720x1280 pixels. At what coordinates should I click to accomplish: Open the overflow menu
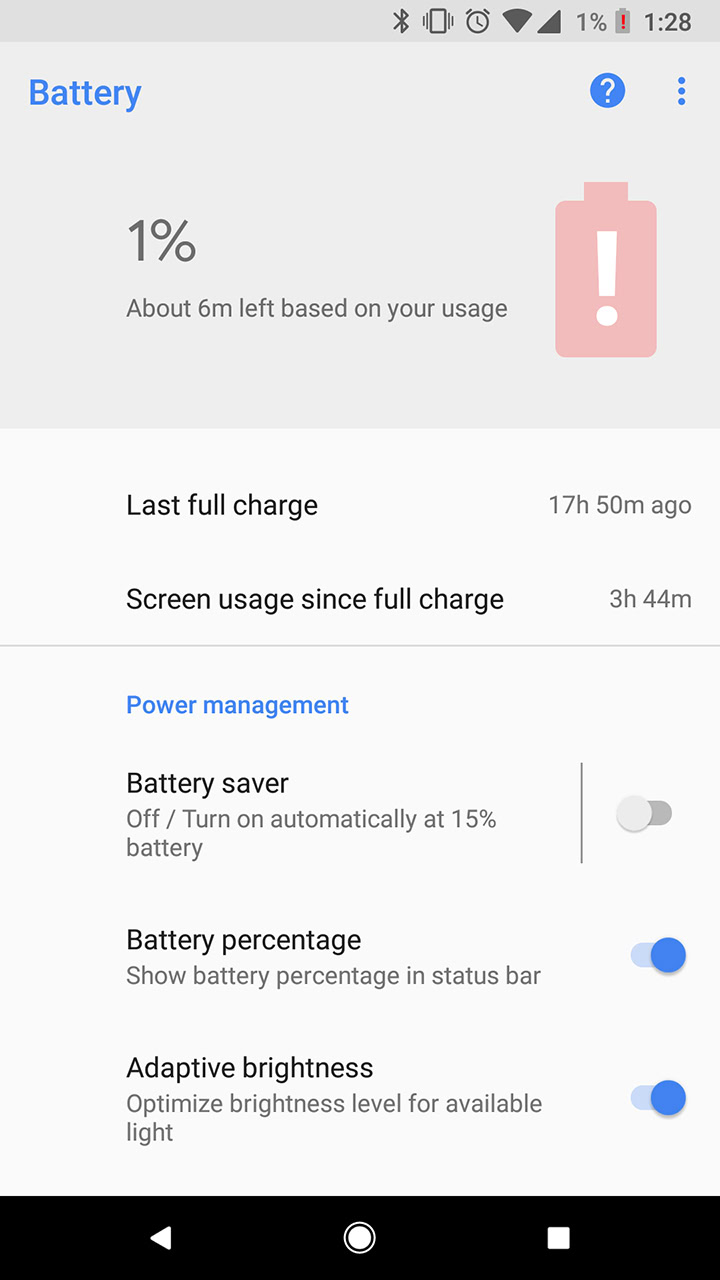(x=681, y=92)
